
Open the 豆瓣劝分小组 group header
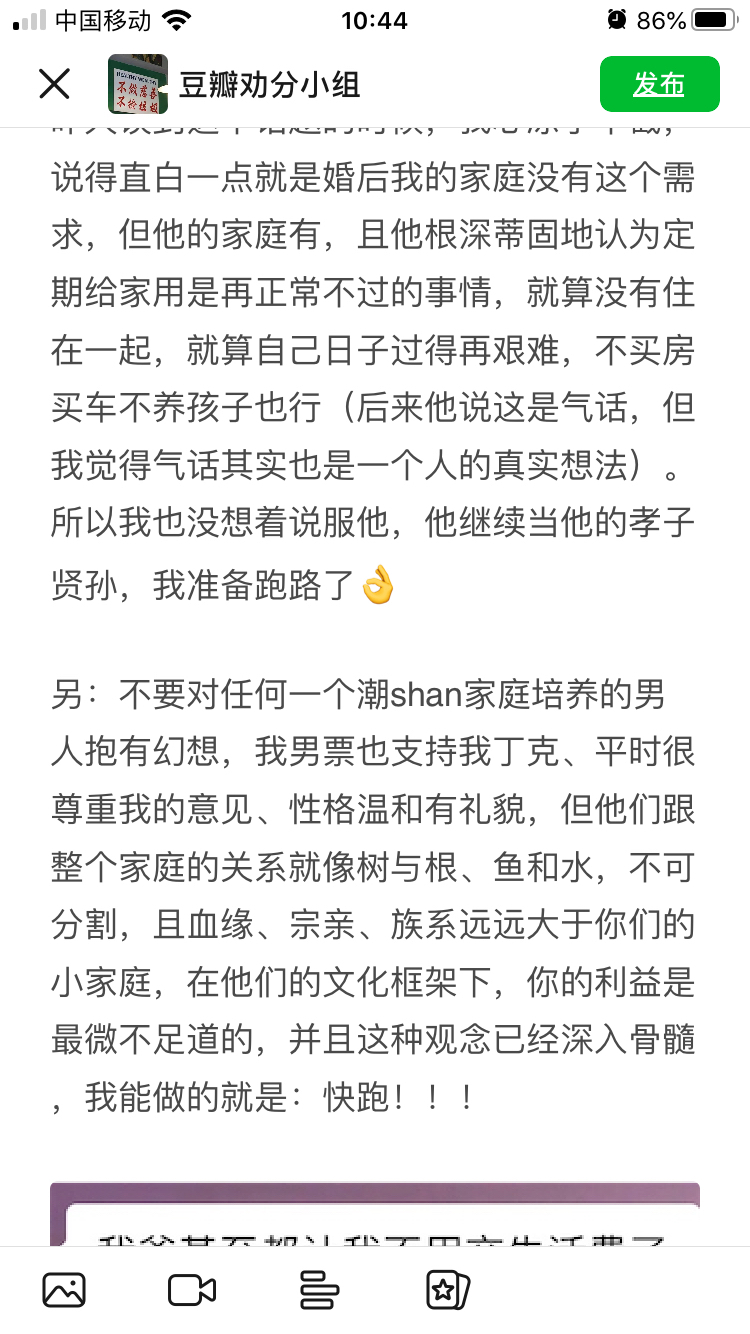234,84
